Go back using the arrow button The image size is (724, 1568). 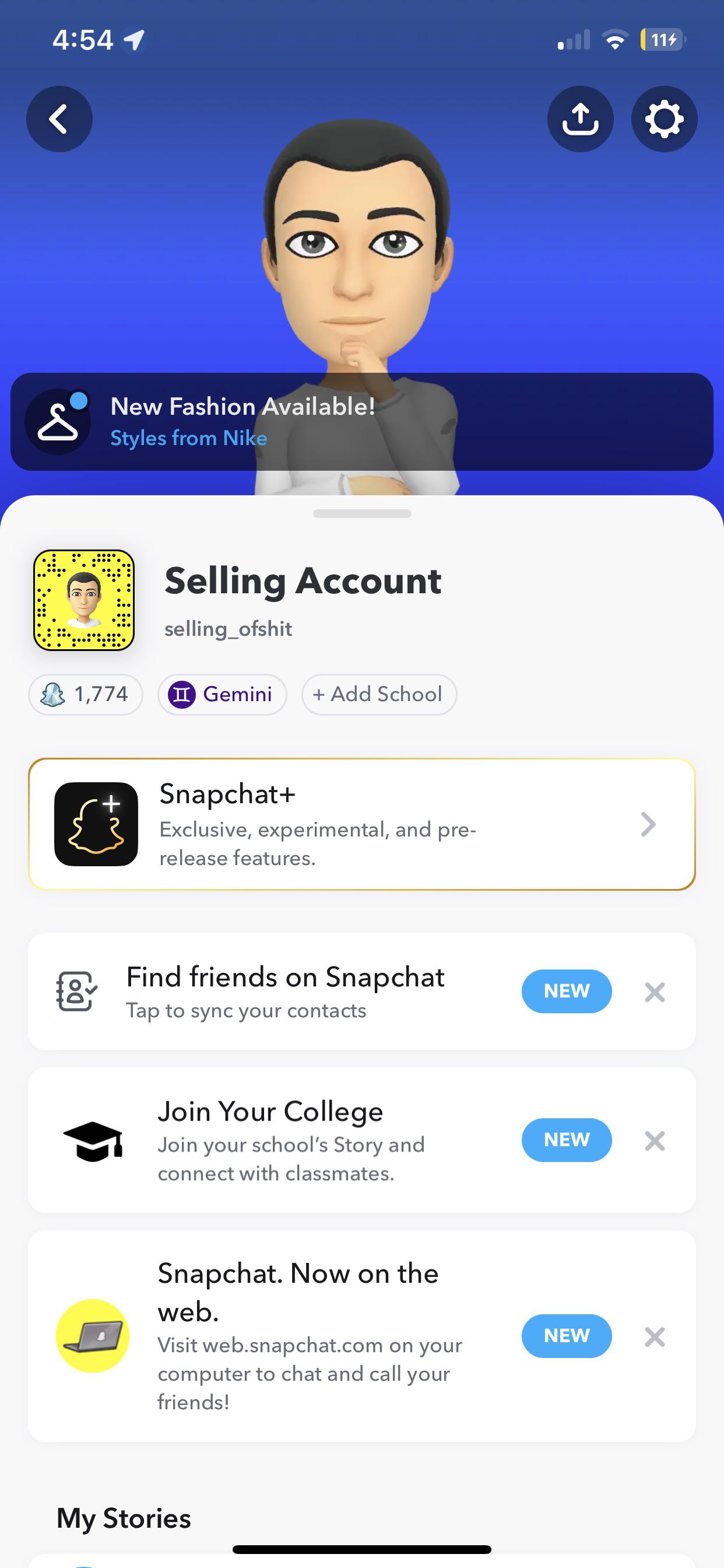[59, 118]
